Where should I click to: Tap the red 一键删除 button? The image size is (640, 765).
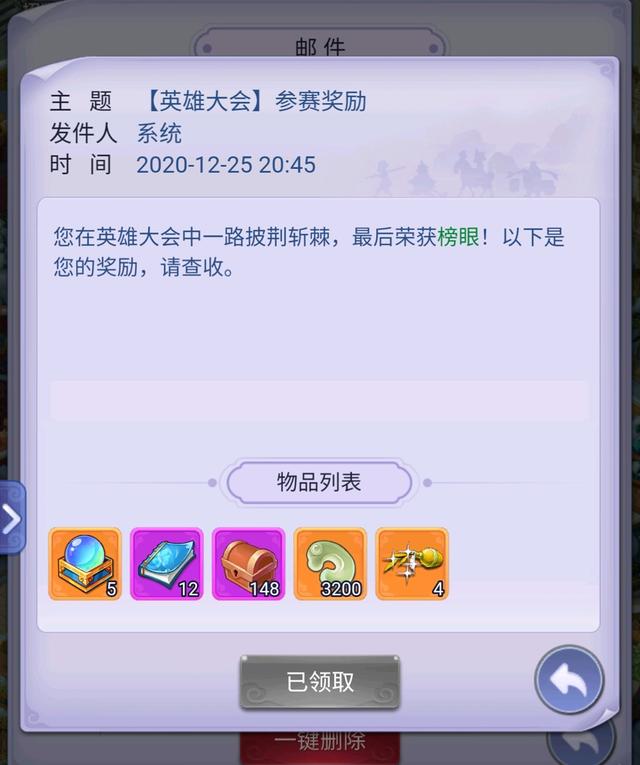coord(320,744)
